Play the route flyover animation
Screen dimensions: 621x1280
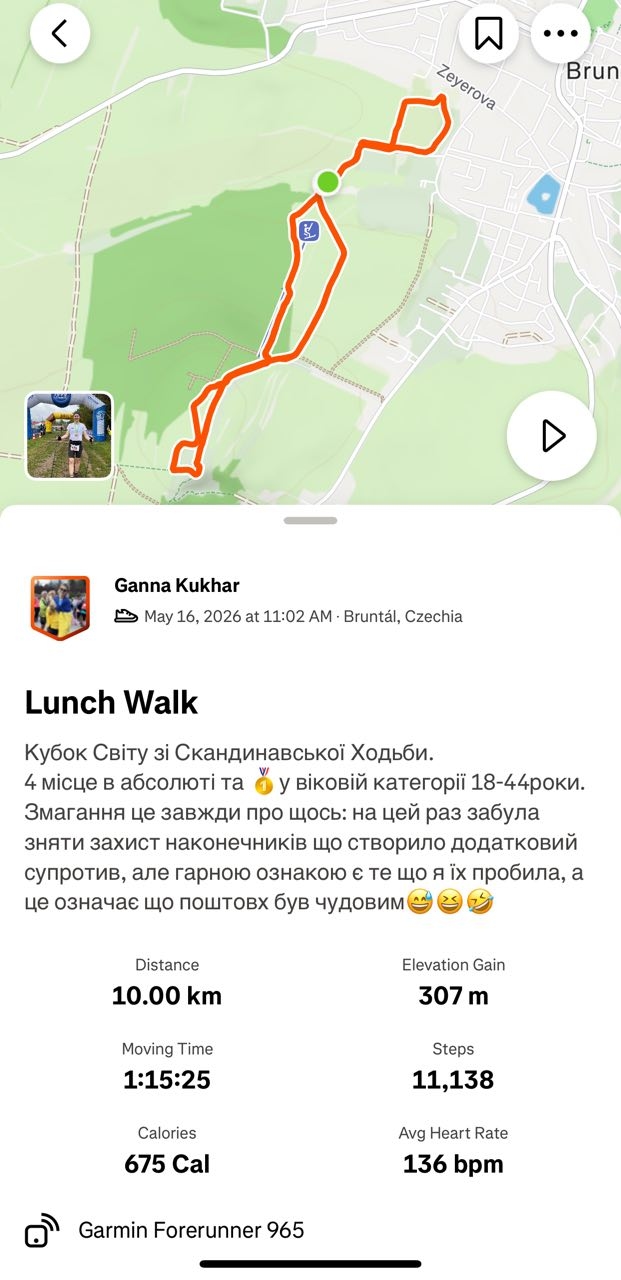[x=552, y=436]
